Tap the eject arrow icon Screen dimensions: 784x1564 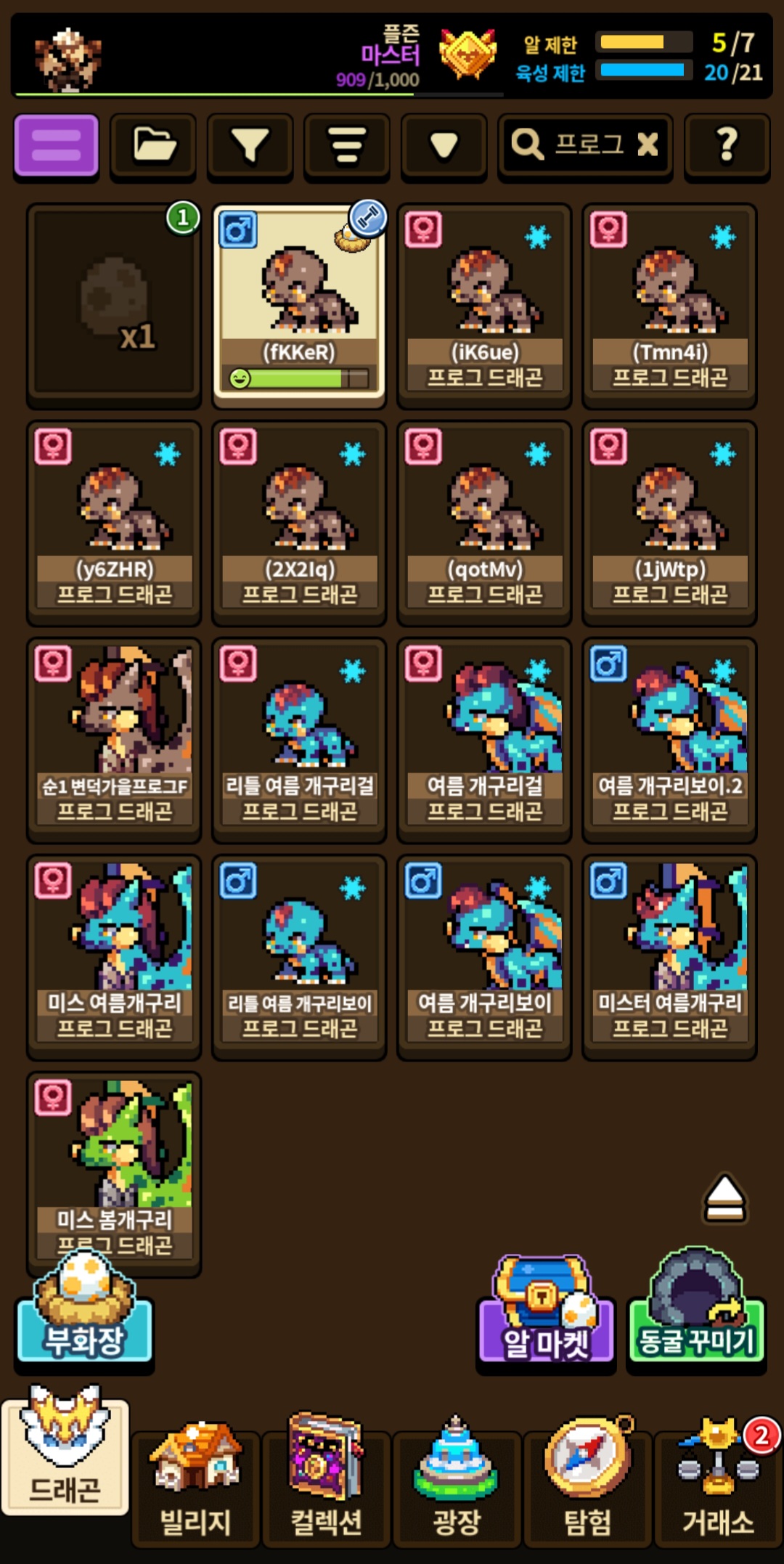coord(724,1198)
